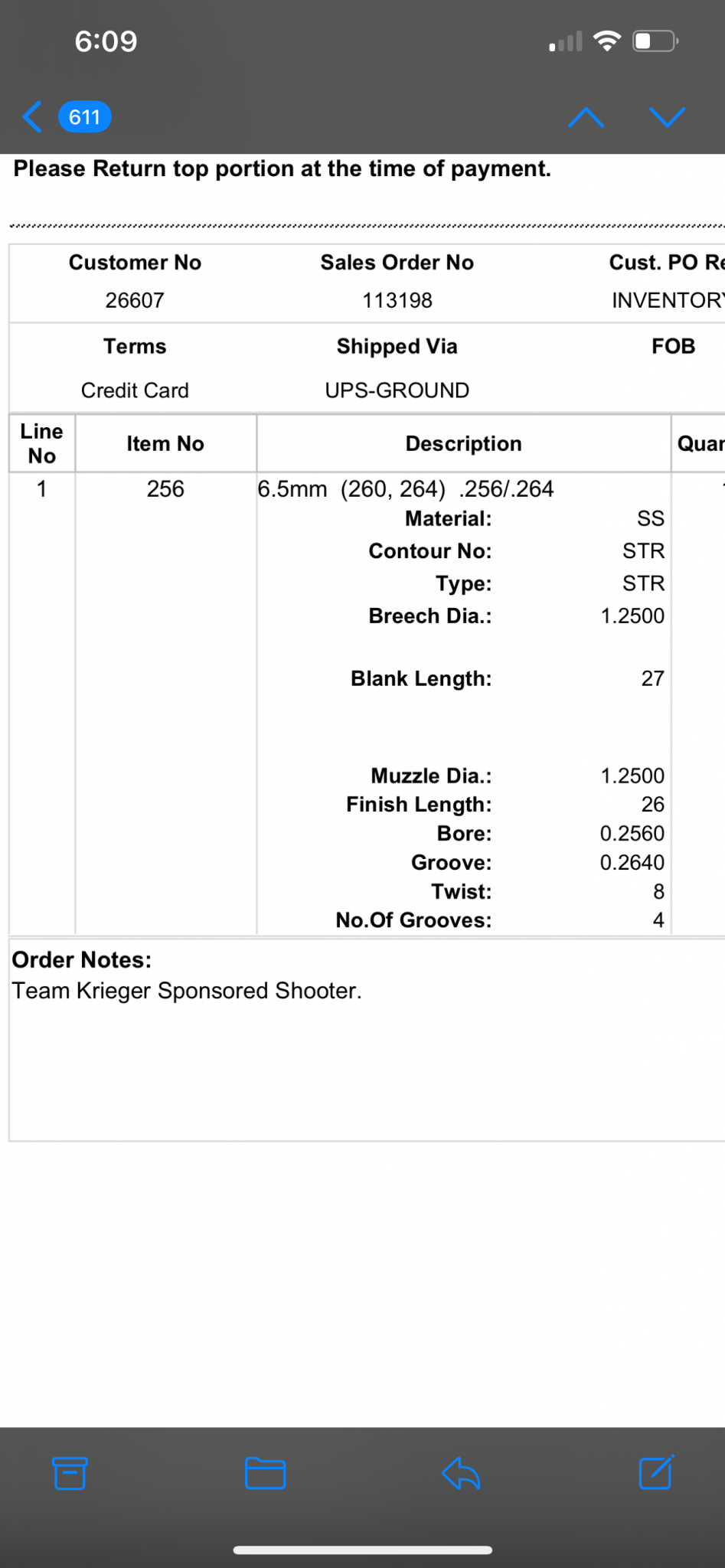The image size is (725, 1568).
Task: Jump to the previous message
Action: 586,117
